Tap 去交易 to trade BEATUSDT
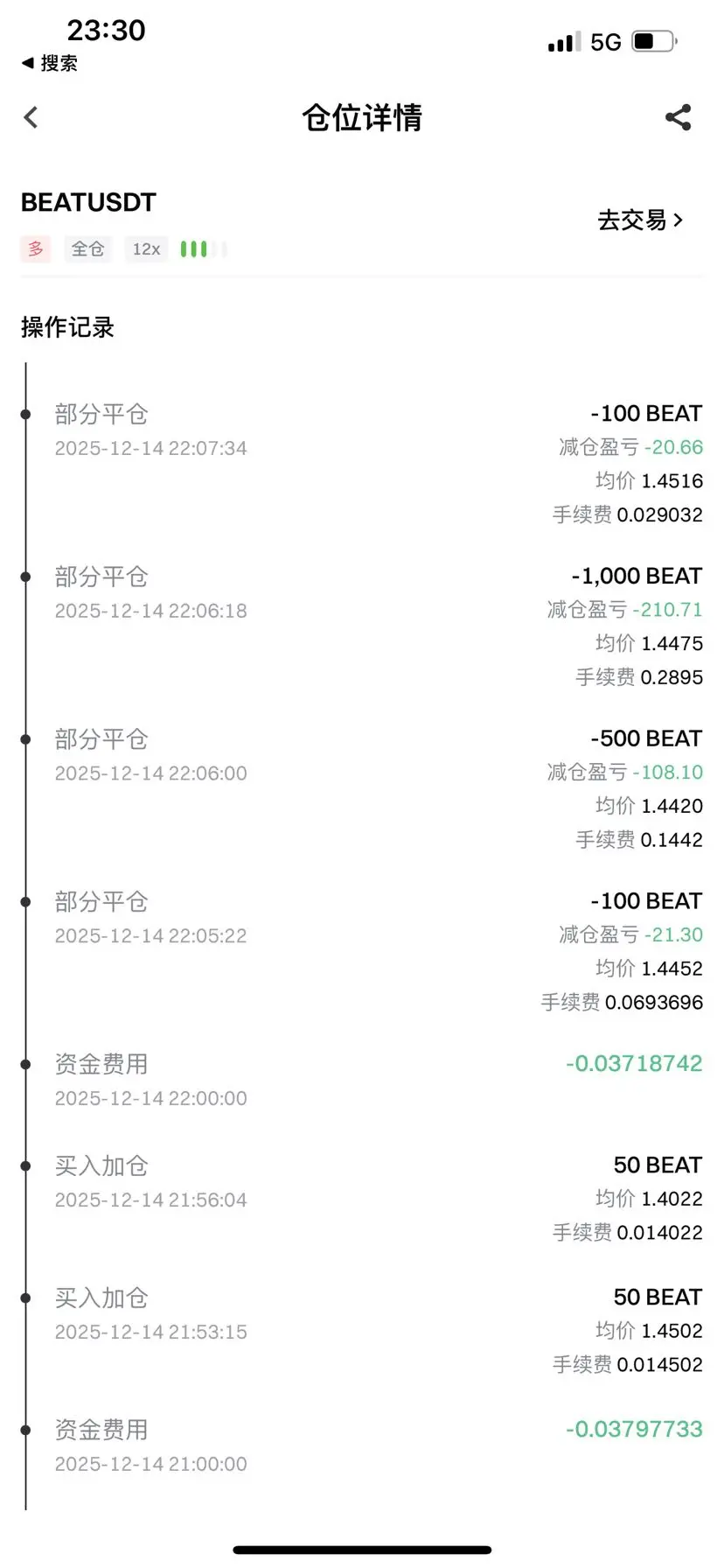This screenshot has width=724, height=1568. pos(640,220)
